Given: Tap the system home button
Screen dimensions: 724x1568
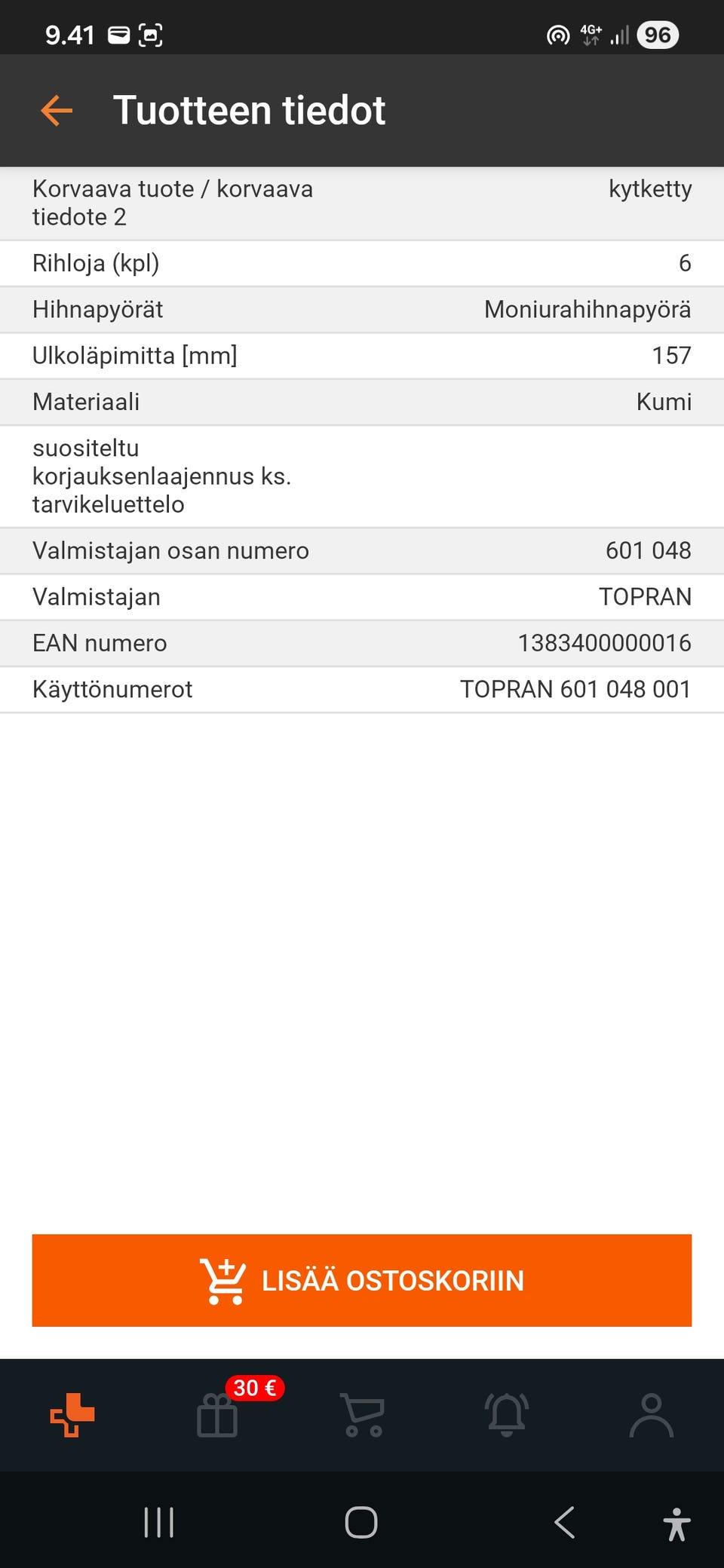Looking at the screenshot, I should (x=361, y=1522).
